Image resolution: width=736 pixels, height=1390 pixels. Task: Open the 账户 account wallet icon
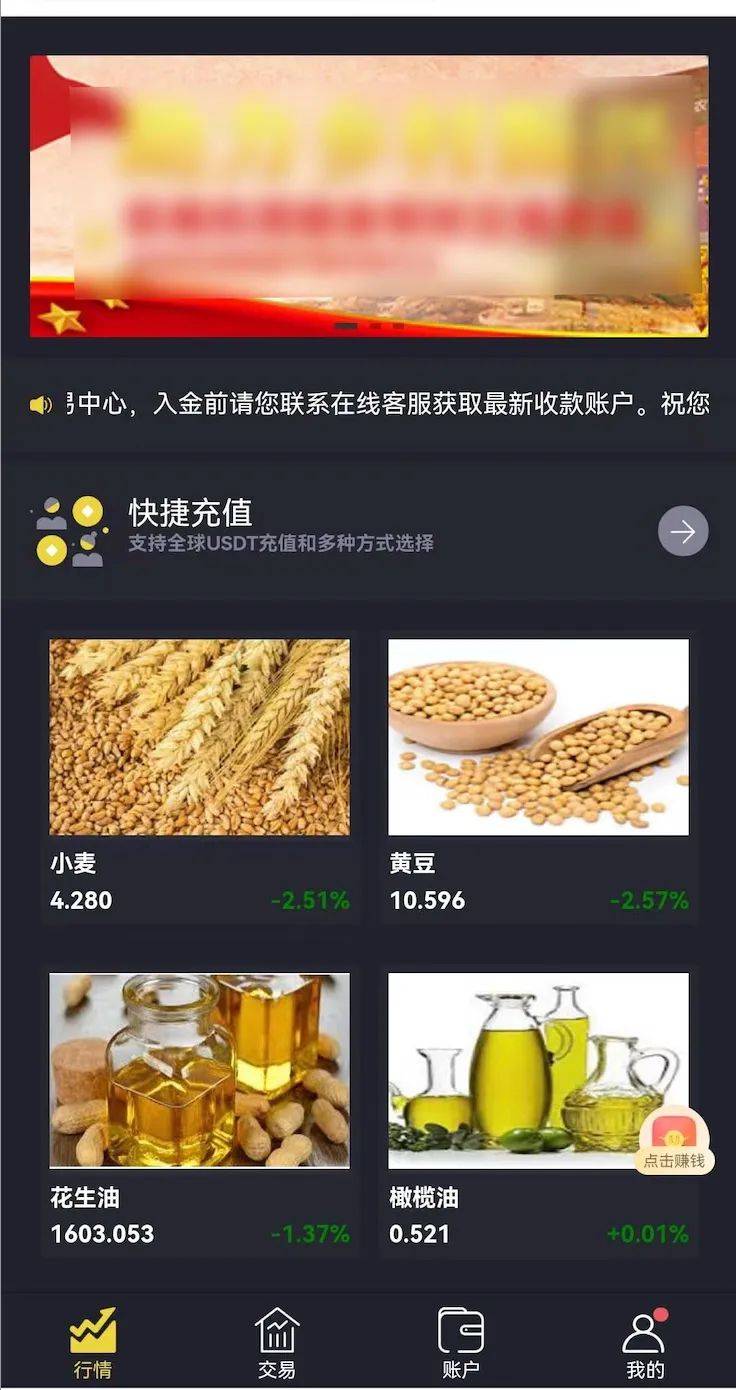[x=460, y=1329]
